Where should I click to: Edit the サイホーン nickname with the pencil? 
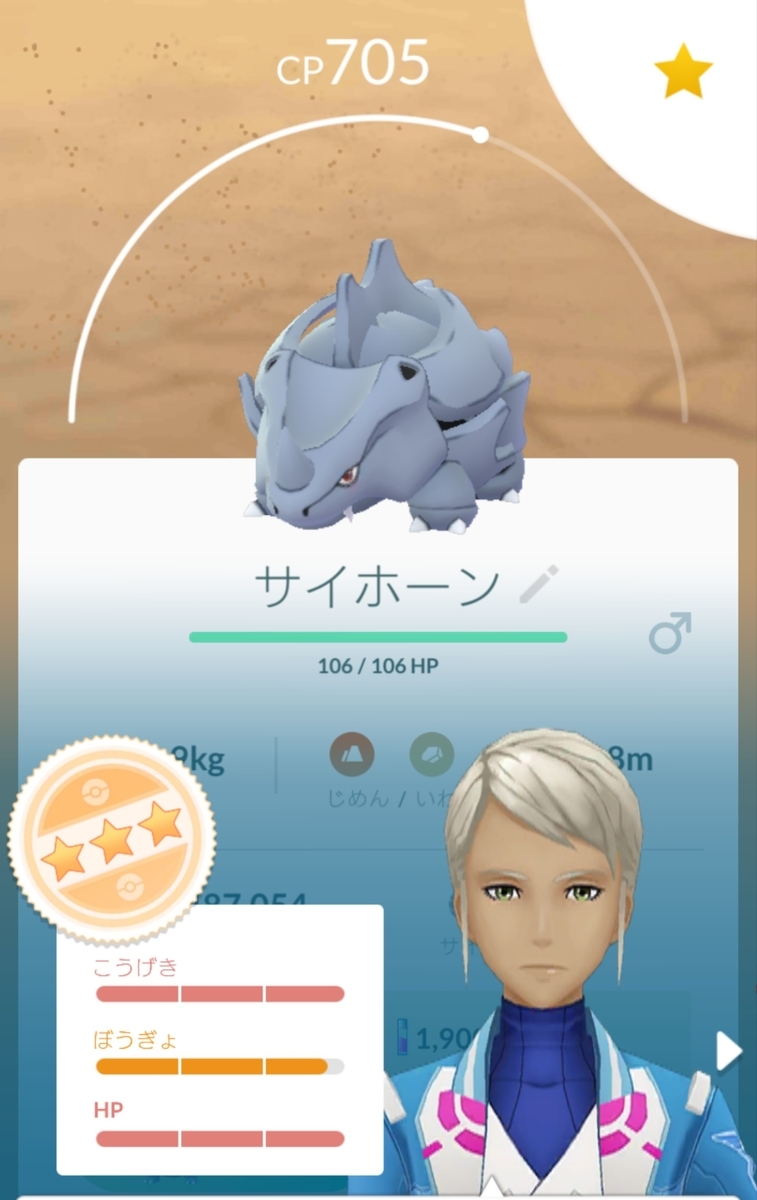pos(540,586)
